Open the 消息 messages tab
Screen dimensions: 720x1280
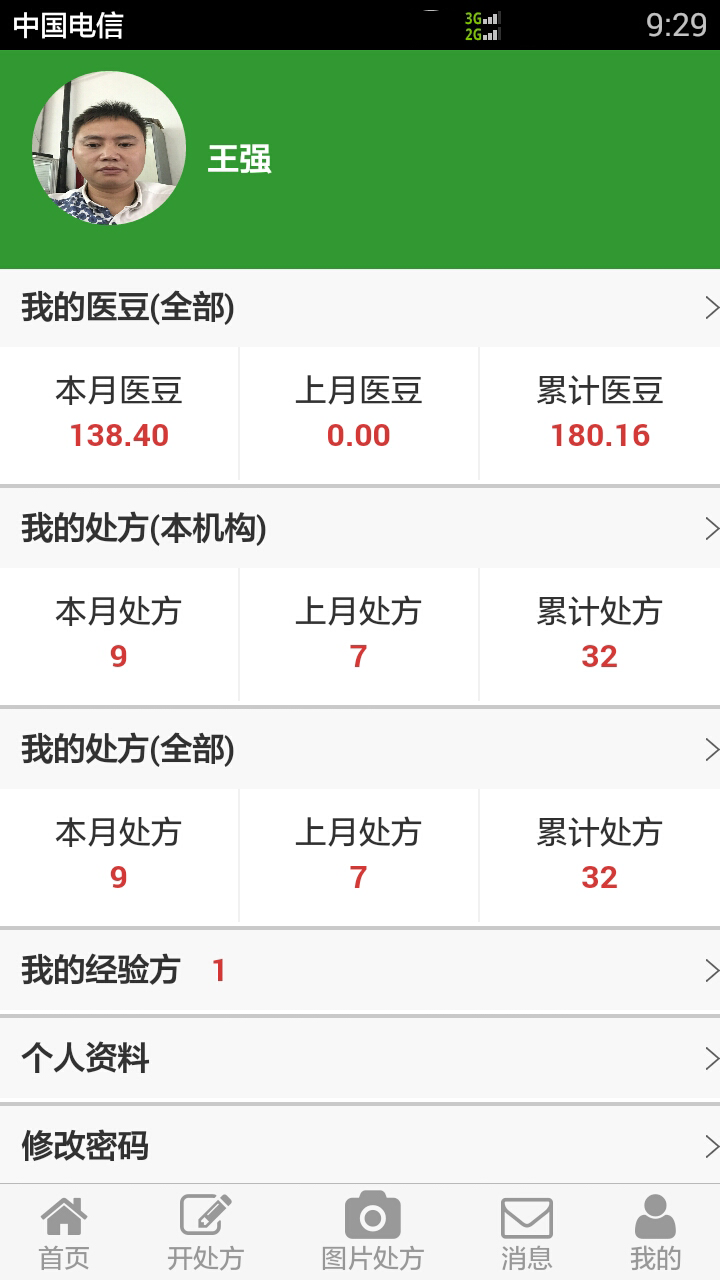coord(526,1232)
